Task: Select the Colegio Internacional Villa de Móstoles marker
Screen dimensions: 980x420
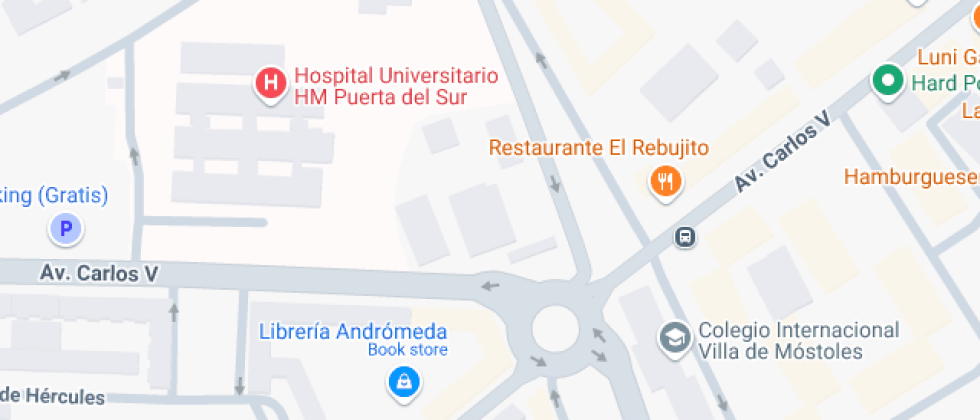Action: [676, 338]
